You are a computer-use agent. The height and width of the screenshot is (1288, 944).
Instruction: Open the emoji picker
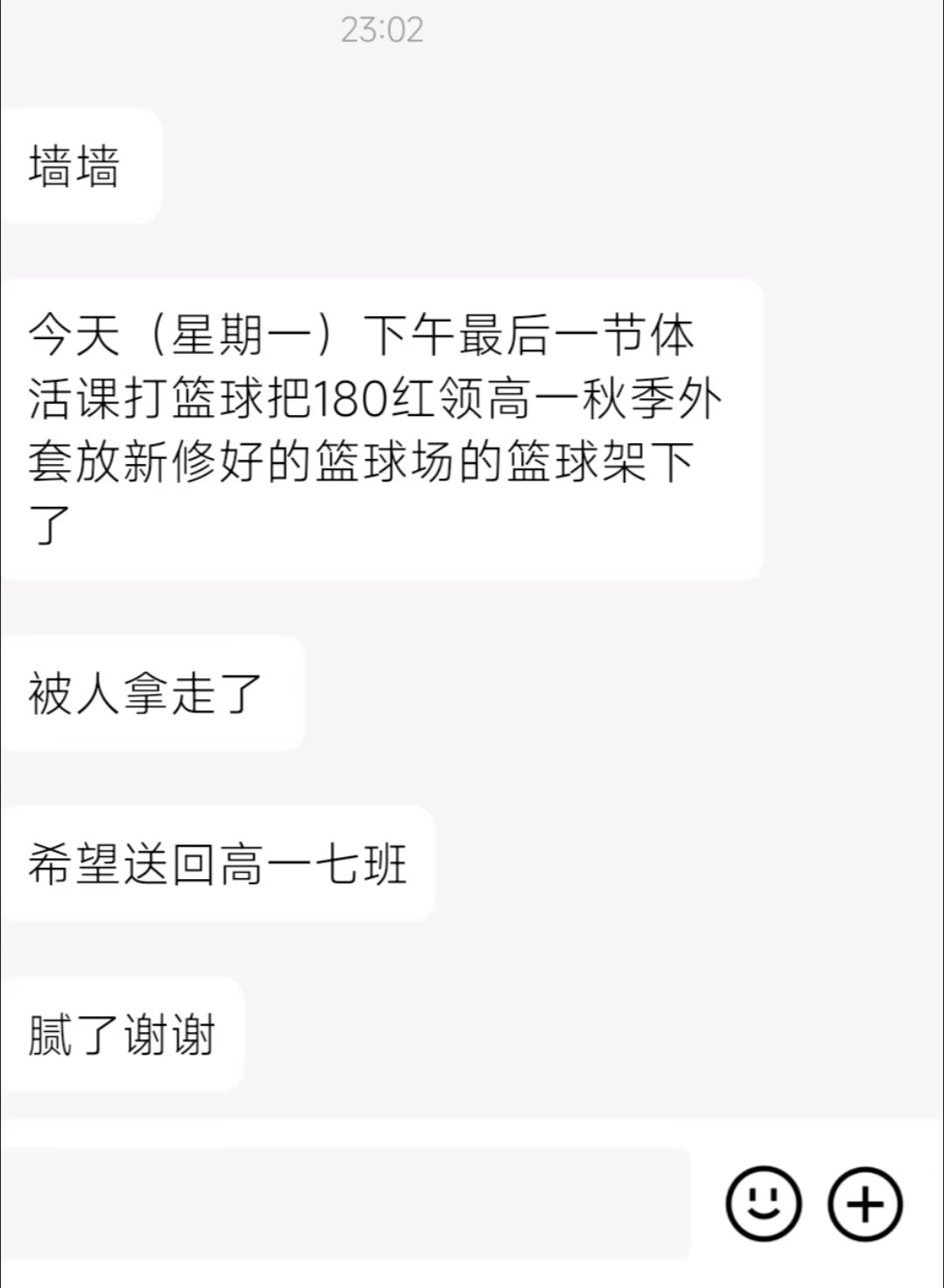(x=763, y=1204)
